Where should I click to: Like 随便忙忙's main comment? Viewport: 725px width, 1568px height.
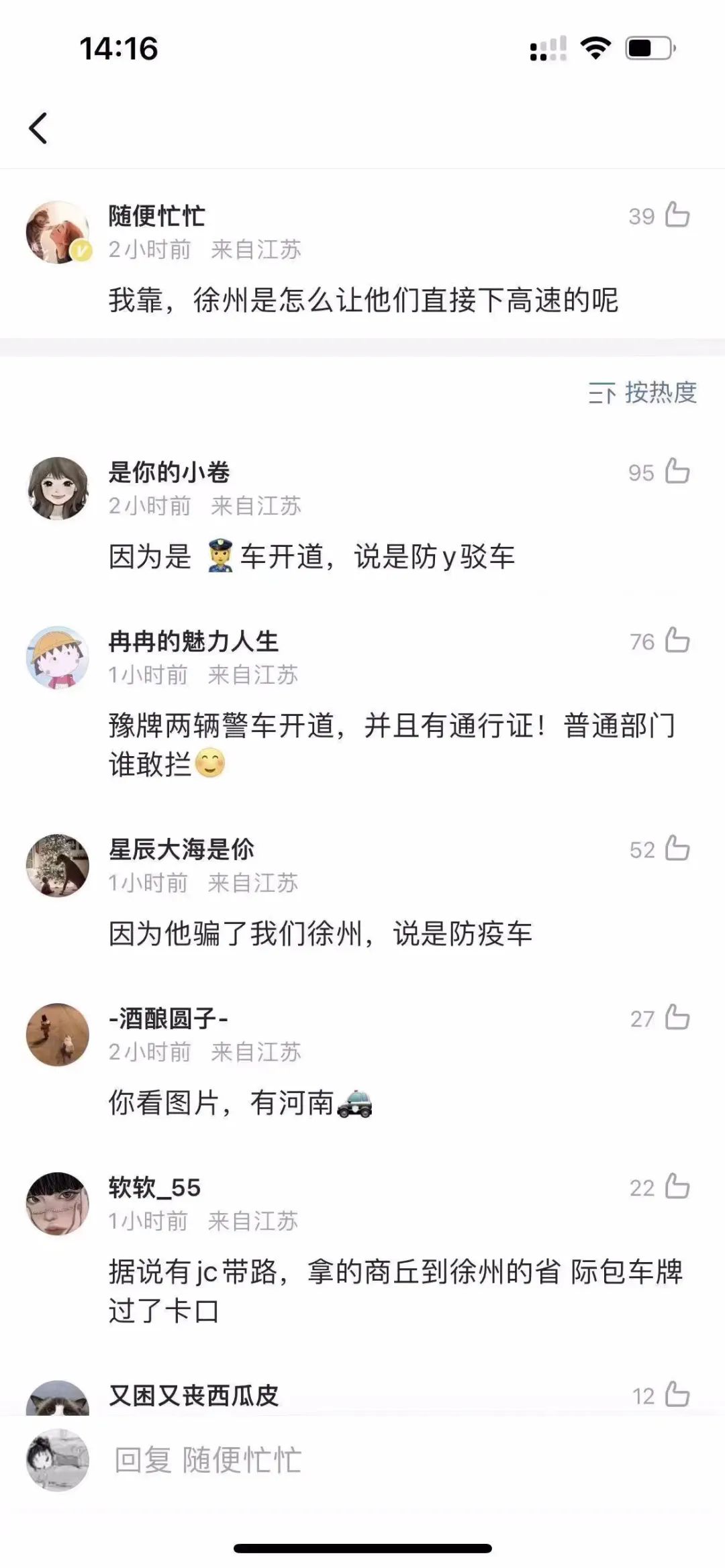677,215
